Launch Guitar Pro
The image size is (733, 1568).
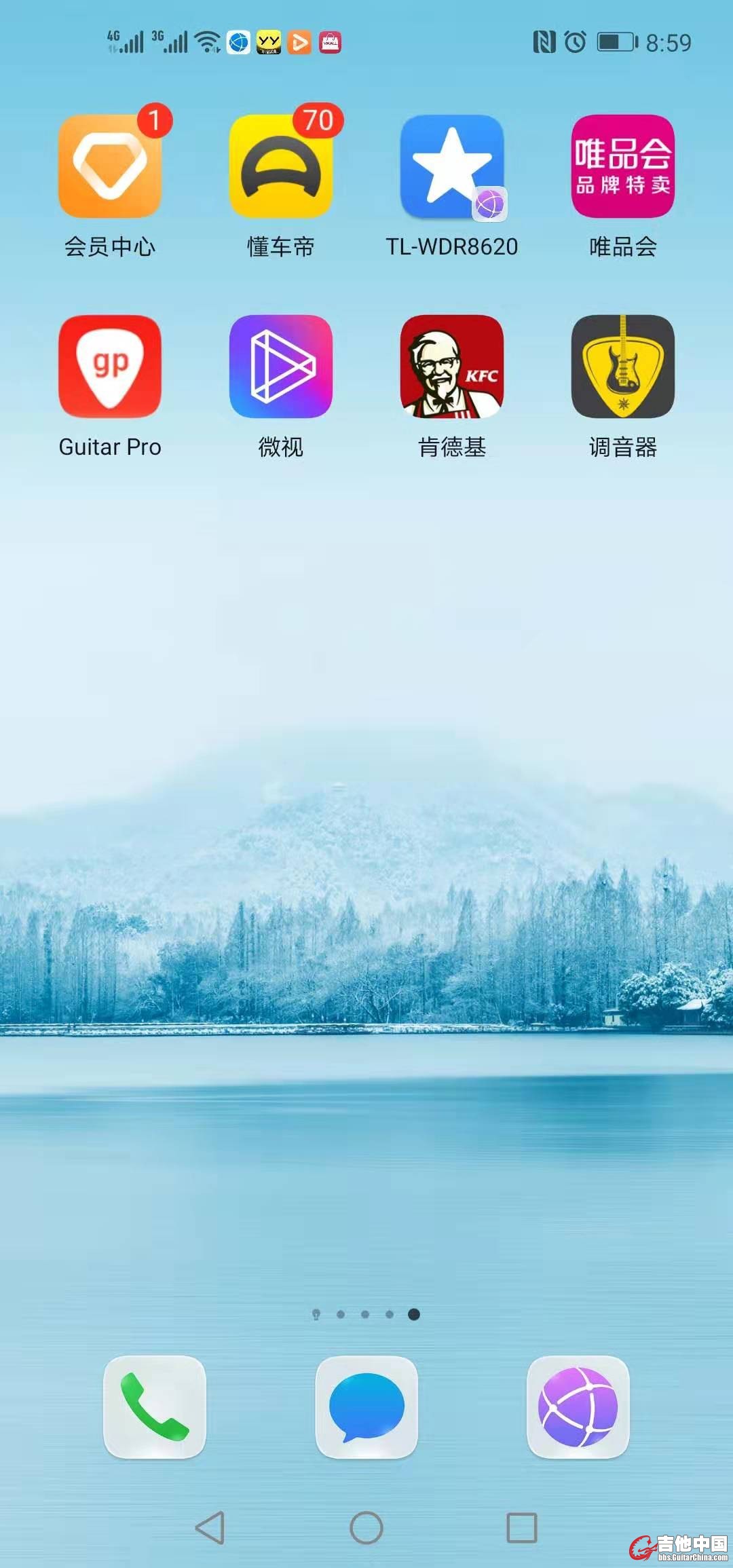click(110, 367)
